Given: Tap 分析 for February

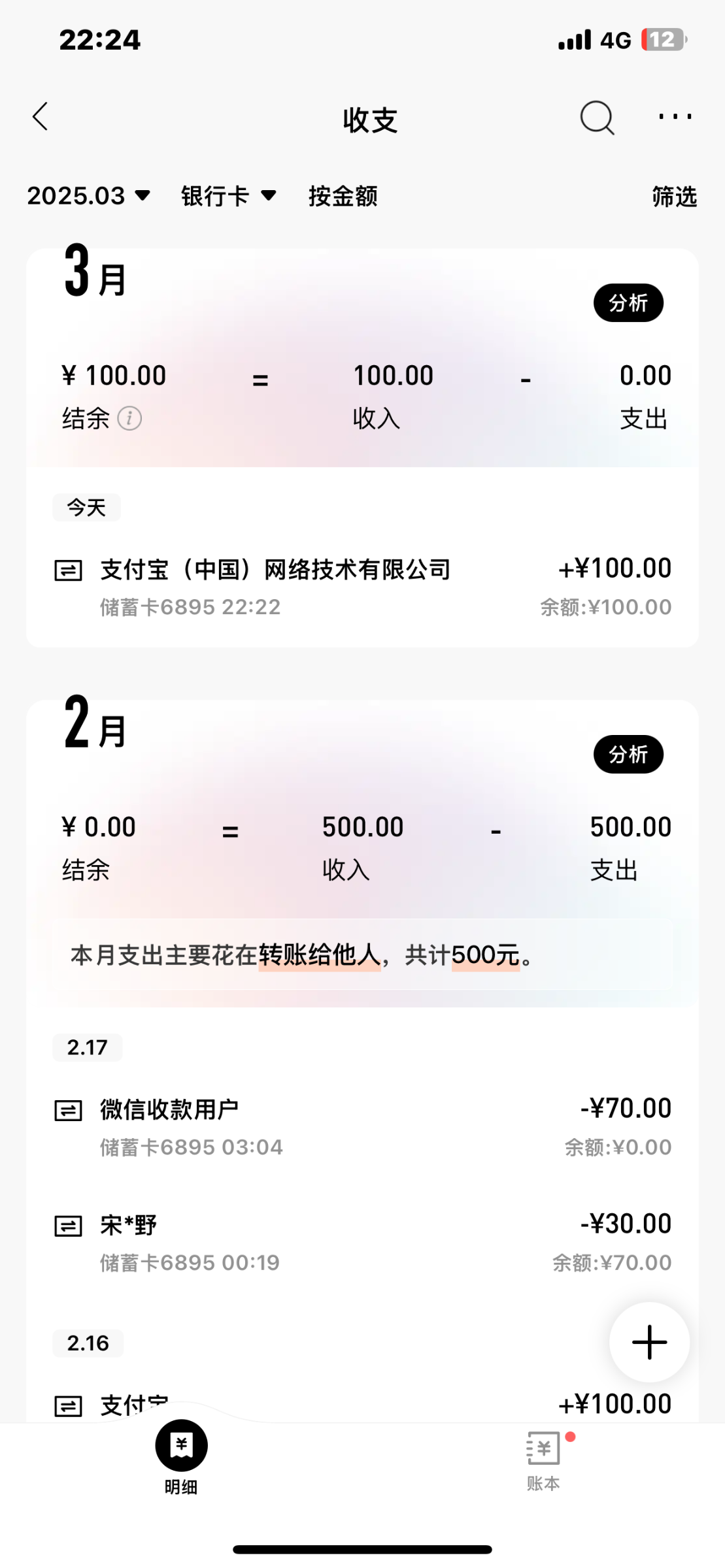Looking at the screenshot, I should (x=628, y=755).
